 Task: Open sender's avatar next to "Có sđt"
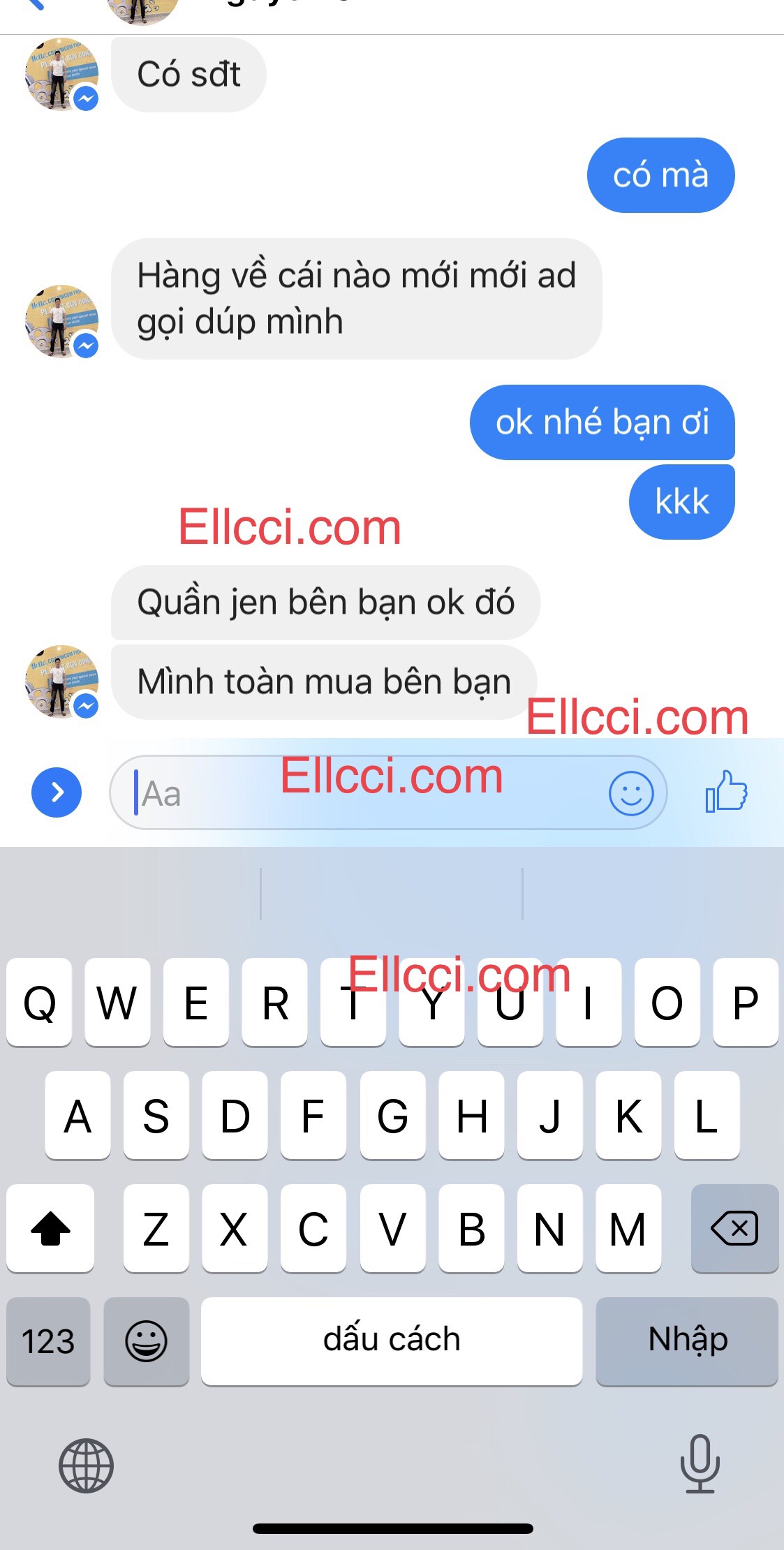click(61, 74)
